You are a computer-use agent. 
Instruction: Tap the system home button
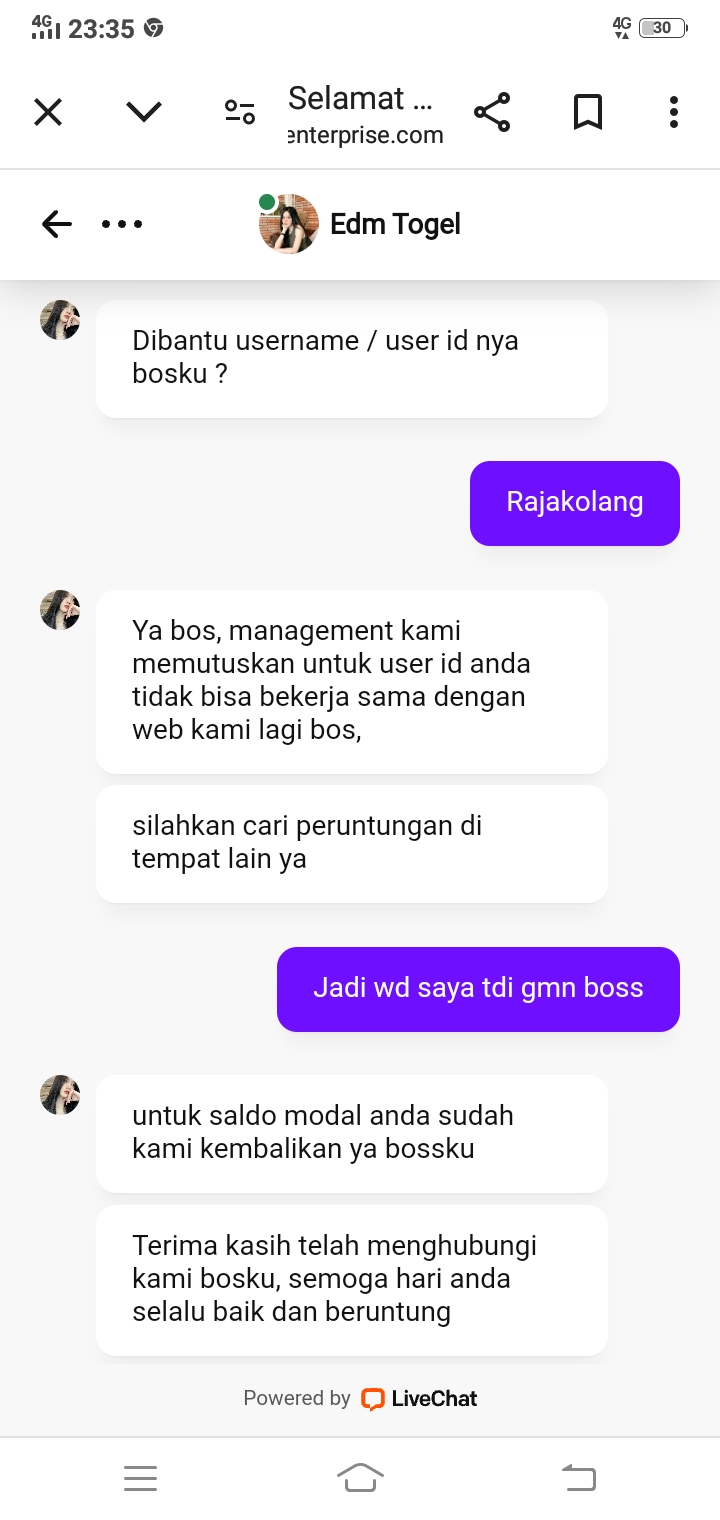[360, 1477]
